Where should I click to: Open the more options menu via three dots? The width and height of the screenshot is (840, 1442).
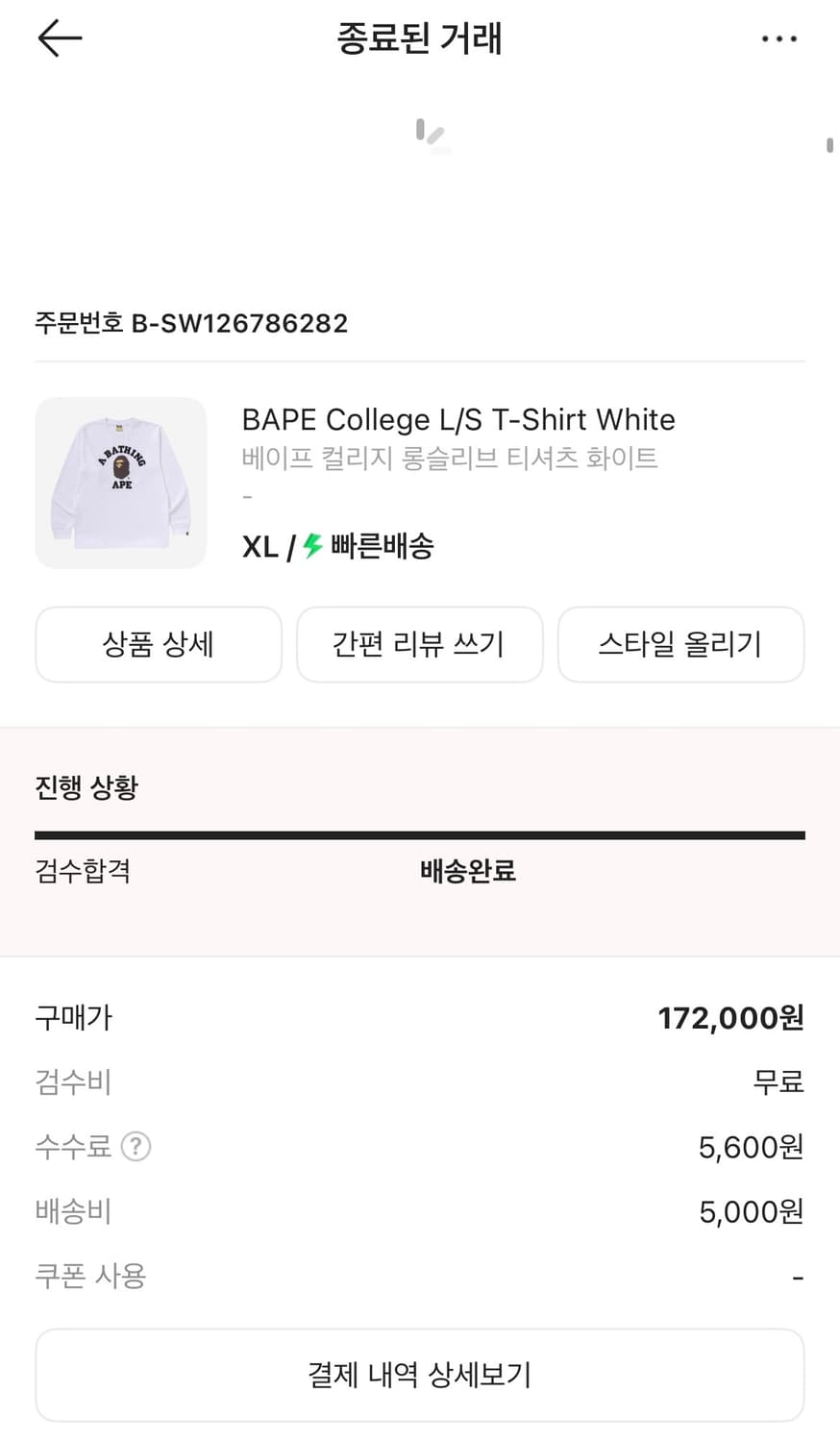point(779,38)
